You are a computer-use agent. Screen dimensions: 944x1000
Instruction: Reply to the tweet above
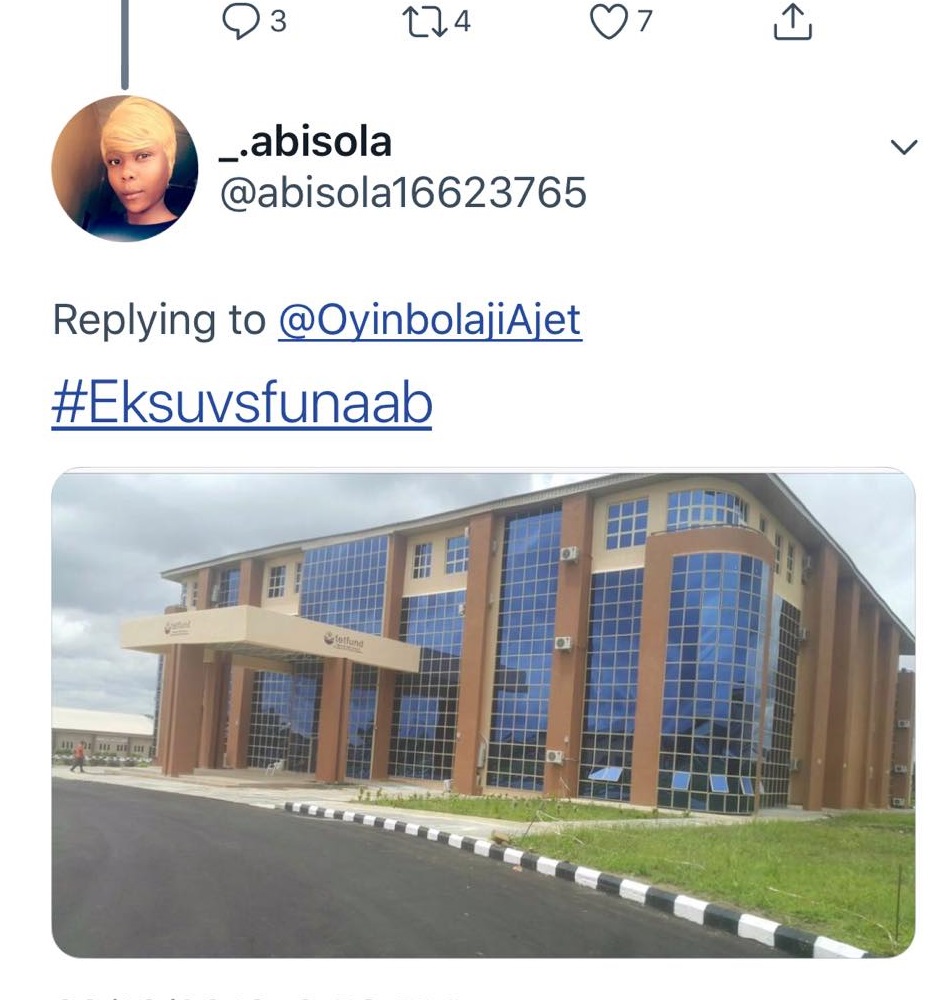(240, 22)
